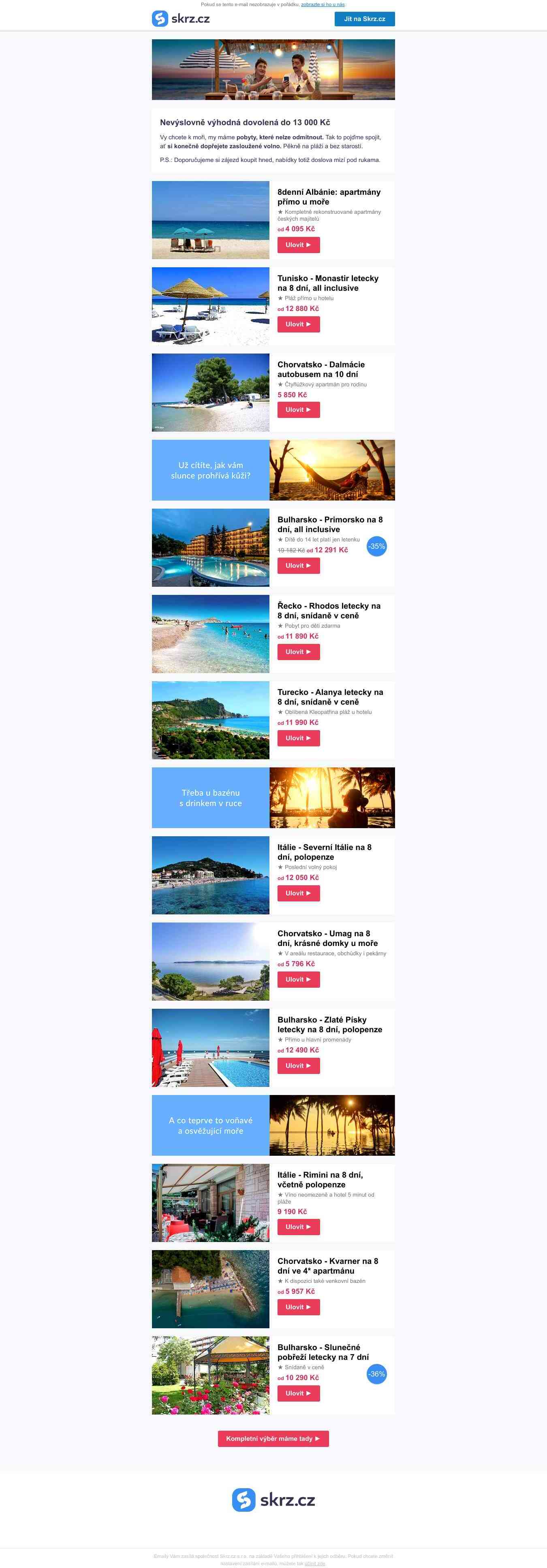Tap Ulovit for Chorvatsko - Dalmácie autobusem
Viewport: 547px width, 1568px height.
[298, 410]
